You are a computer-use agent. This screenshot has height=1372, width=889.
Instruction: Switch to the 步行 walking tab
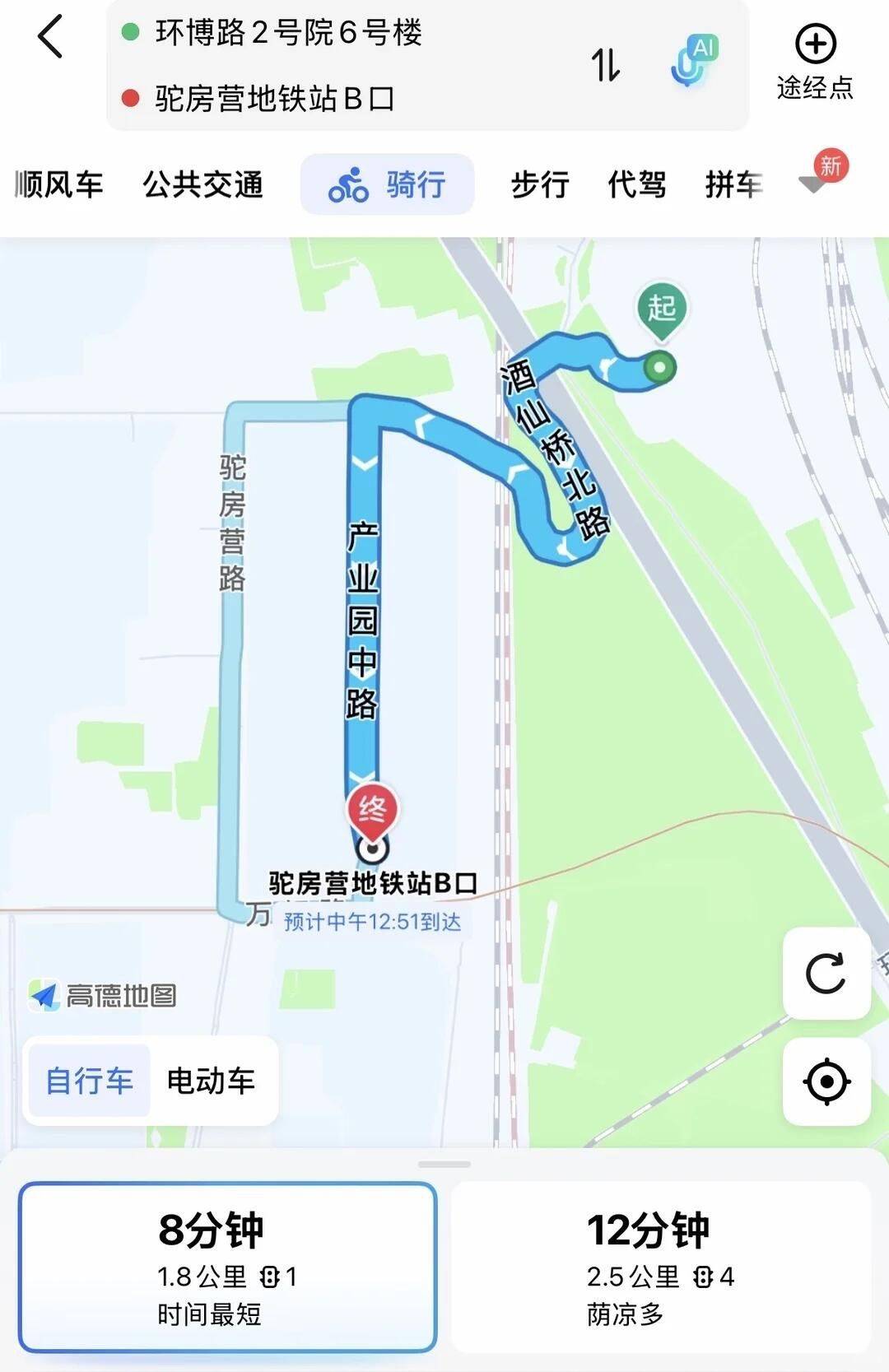pos(540,184)
